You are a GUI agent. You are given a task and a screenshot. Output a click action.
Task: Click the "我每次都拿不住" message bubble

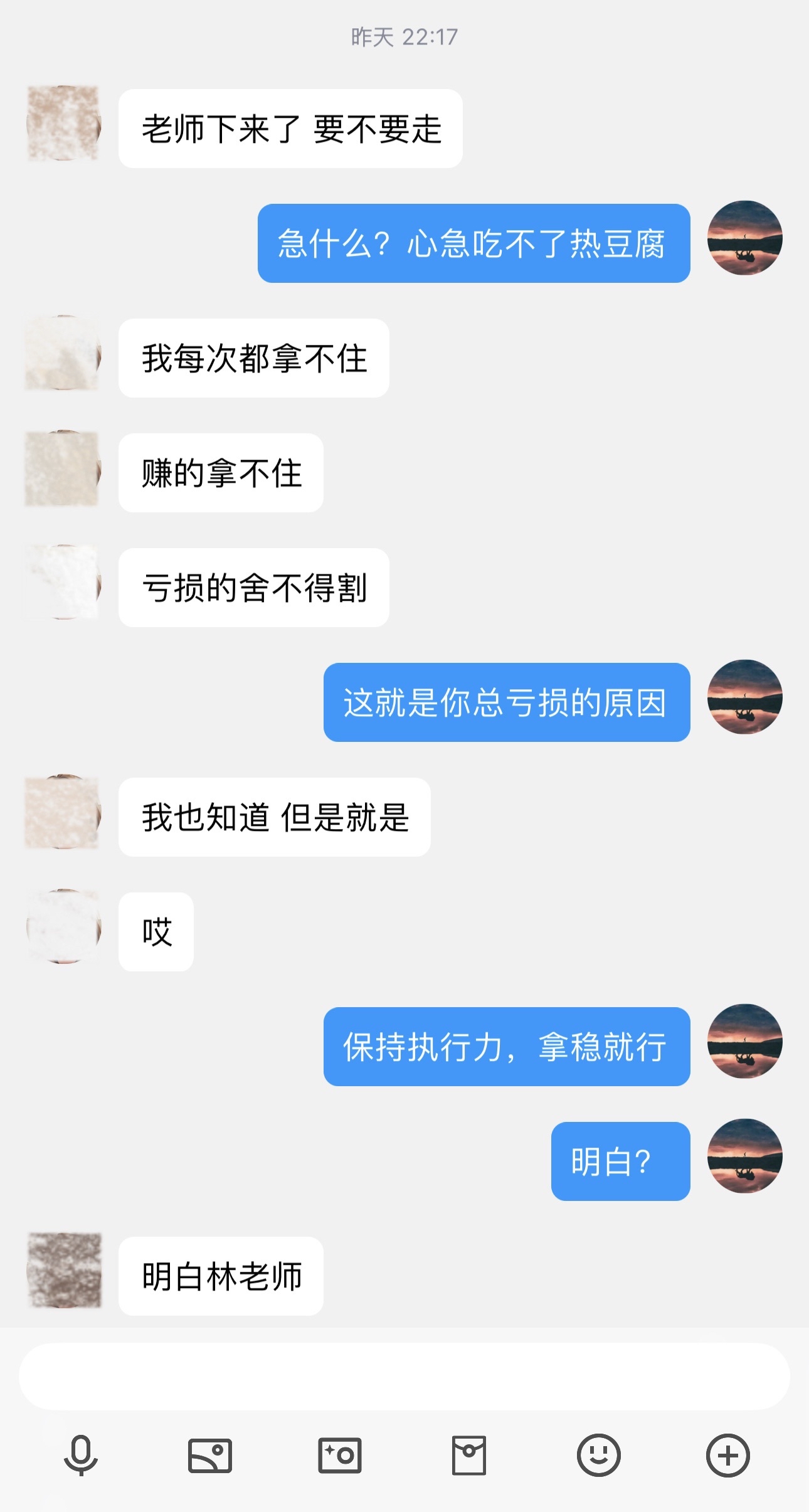click(253, 356)
